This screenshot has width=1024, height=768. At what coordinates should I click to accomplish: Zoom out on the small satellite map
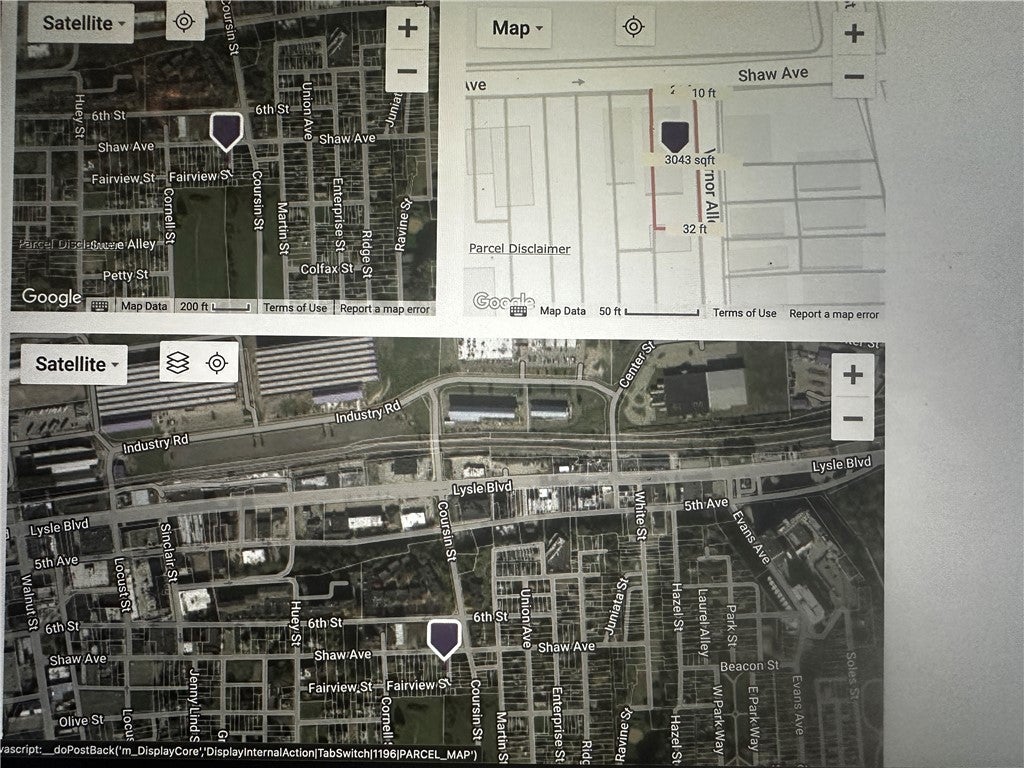tap(407, 71)
